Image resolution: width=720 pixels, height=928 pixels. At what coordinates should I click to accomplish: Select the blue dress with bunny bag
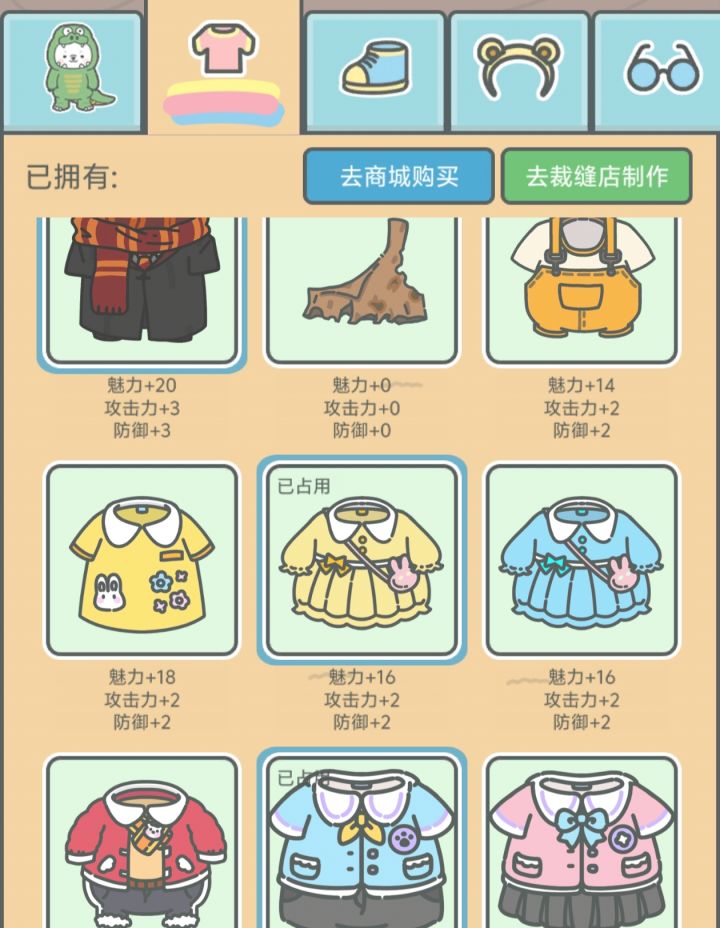[x=580, y=560]
